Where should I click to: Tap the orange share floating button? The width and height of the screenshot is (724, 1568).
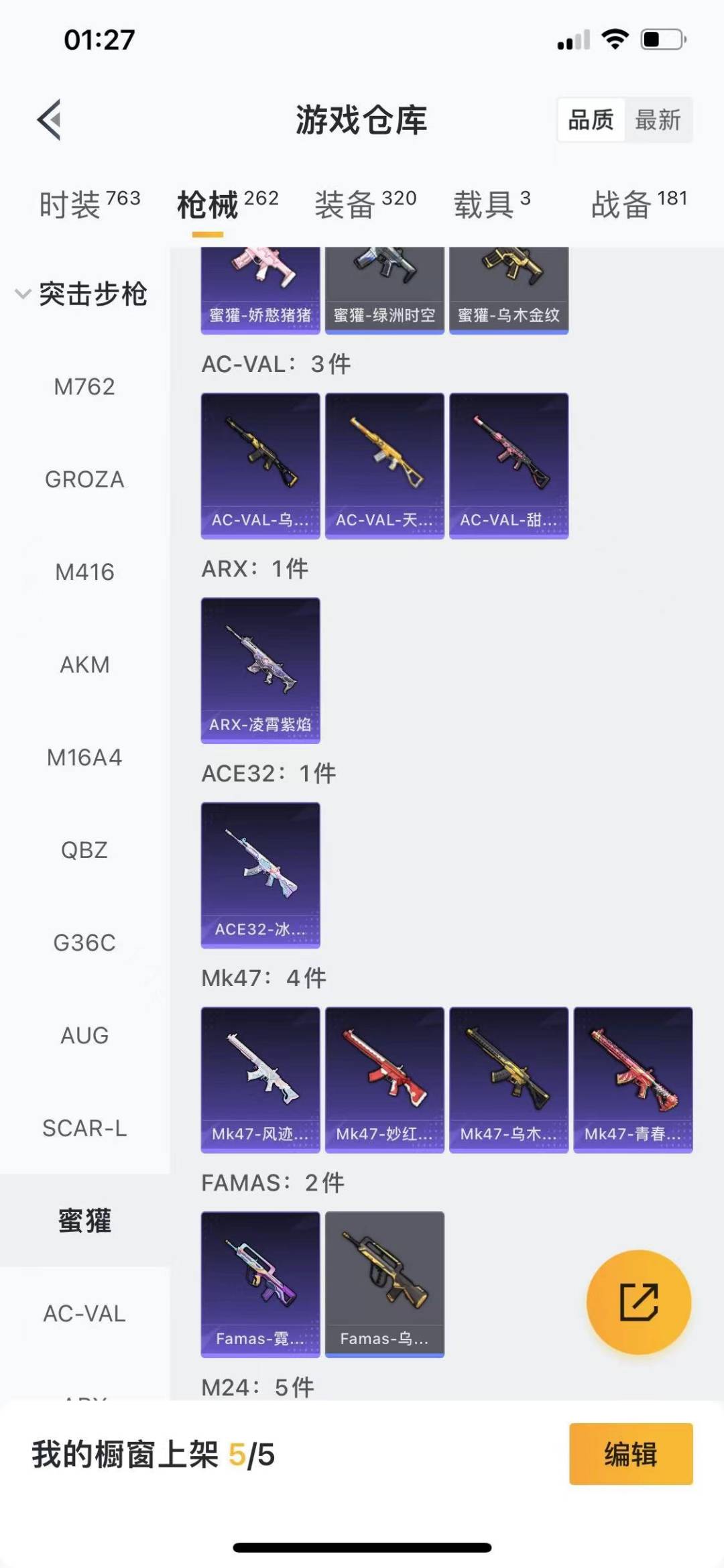pyautogui.click(x=638, y=1302)
